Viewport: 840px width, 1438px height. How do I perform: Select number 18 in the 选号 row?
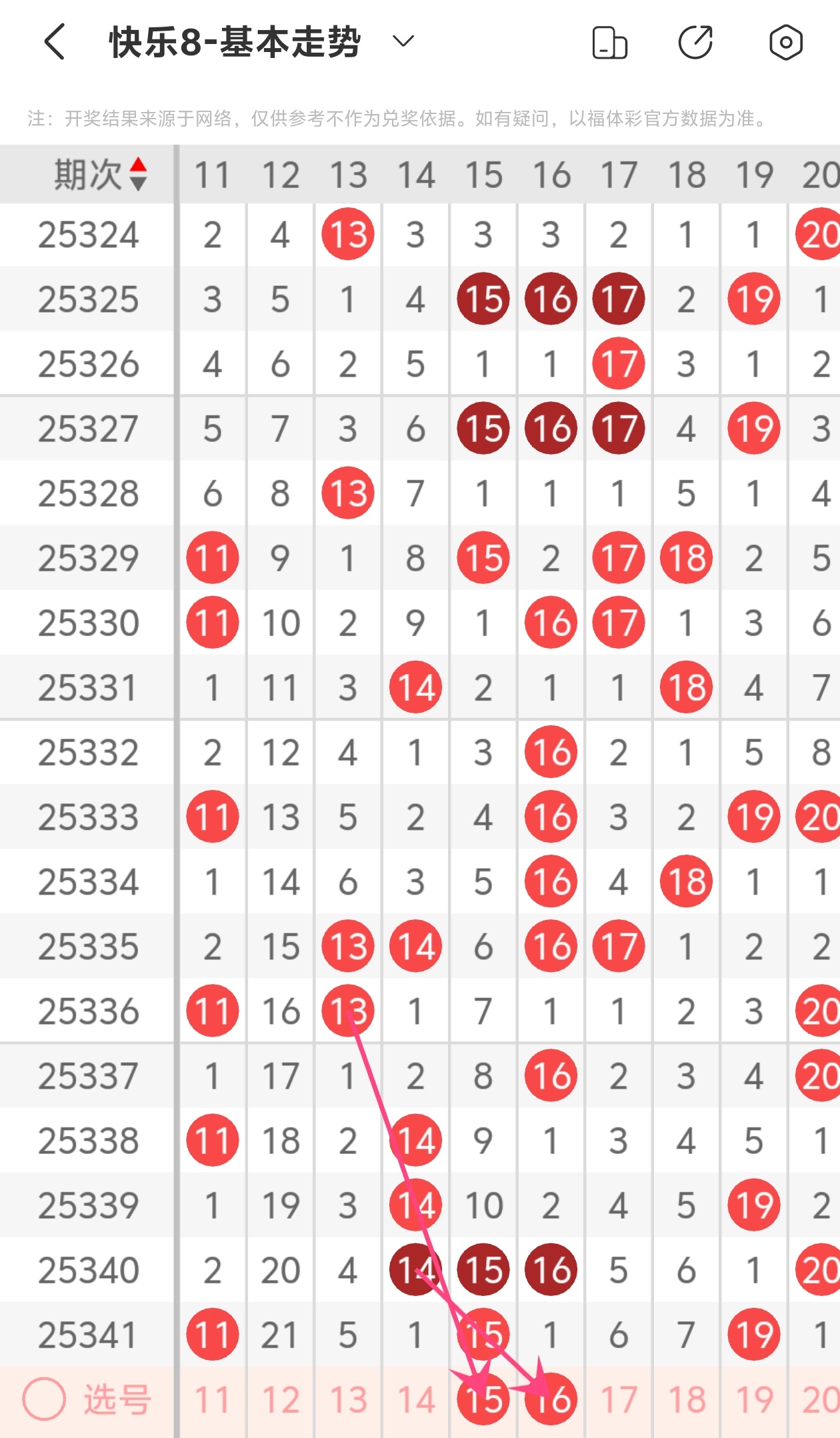click(x=687, y=1400)
